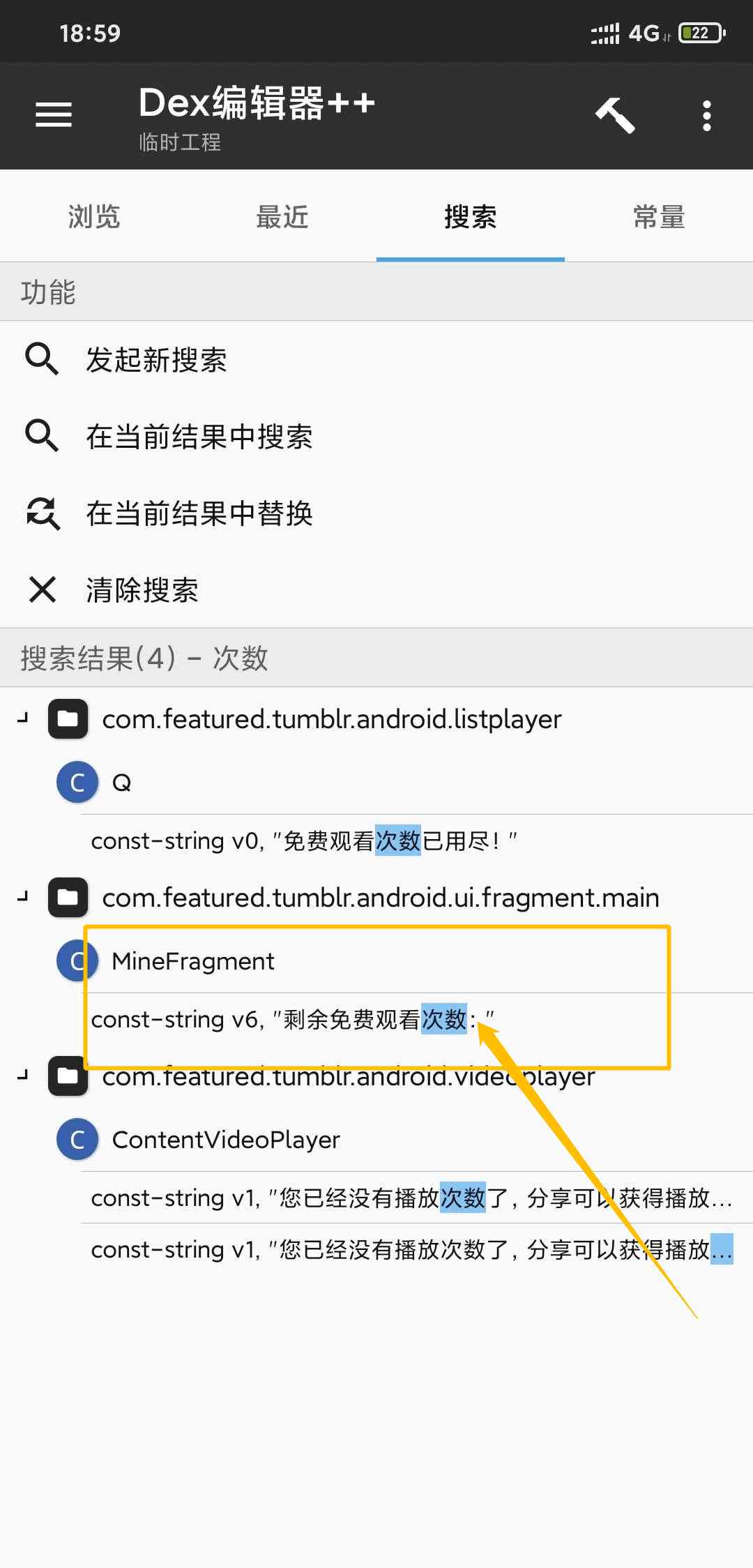Open class Q
753x1568 pixels.
click(376, 782)
